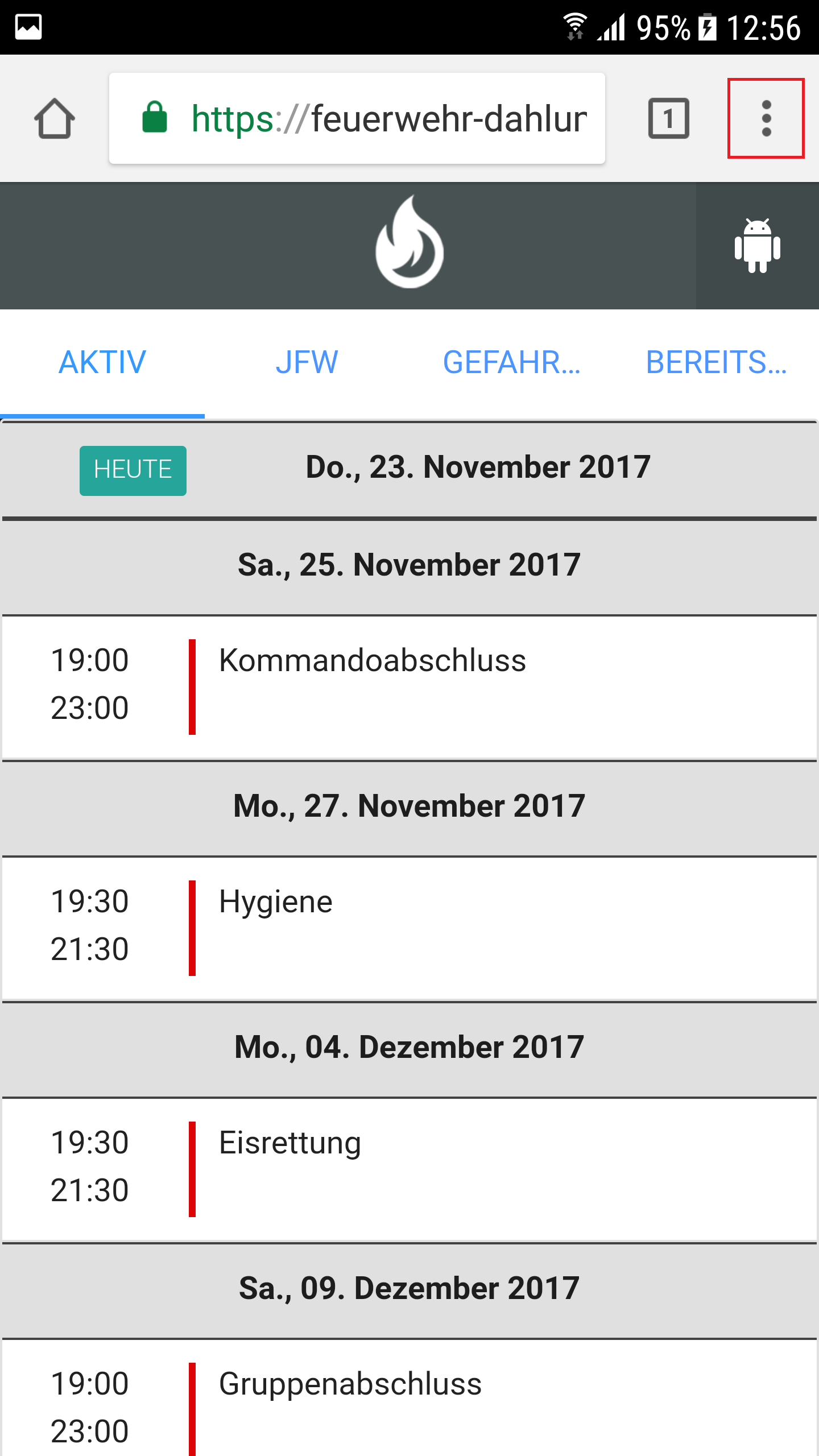
Task: Tap the Android icon in the header
Action: tap(758, 246)
